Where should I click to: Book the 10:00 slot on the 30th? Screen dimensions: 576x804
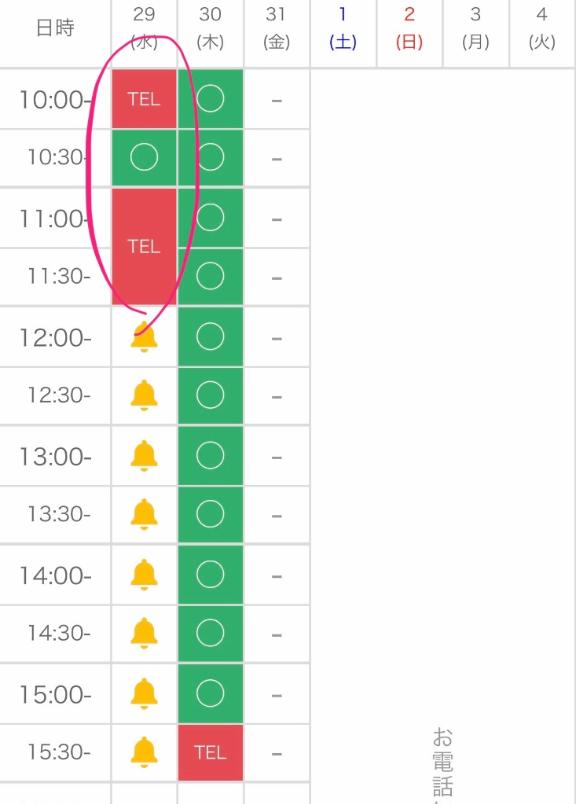tap(210, 99)
